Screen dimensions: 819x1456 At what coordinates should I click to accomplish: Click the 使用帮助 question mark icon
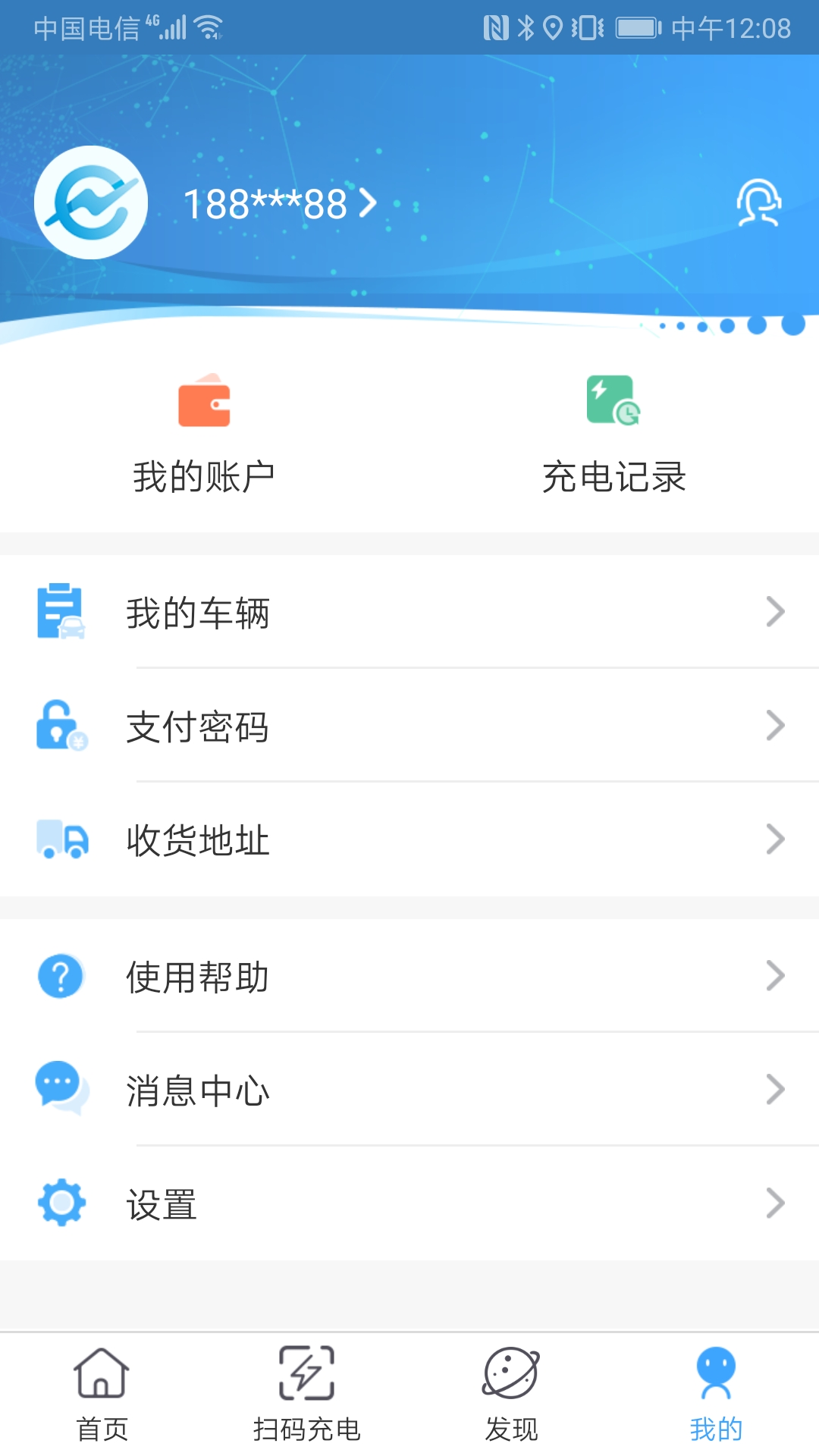pos(61,977)
